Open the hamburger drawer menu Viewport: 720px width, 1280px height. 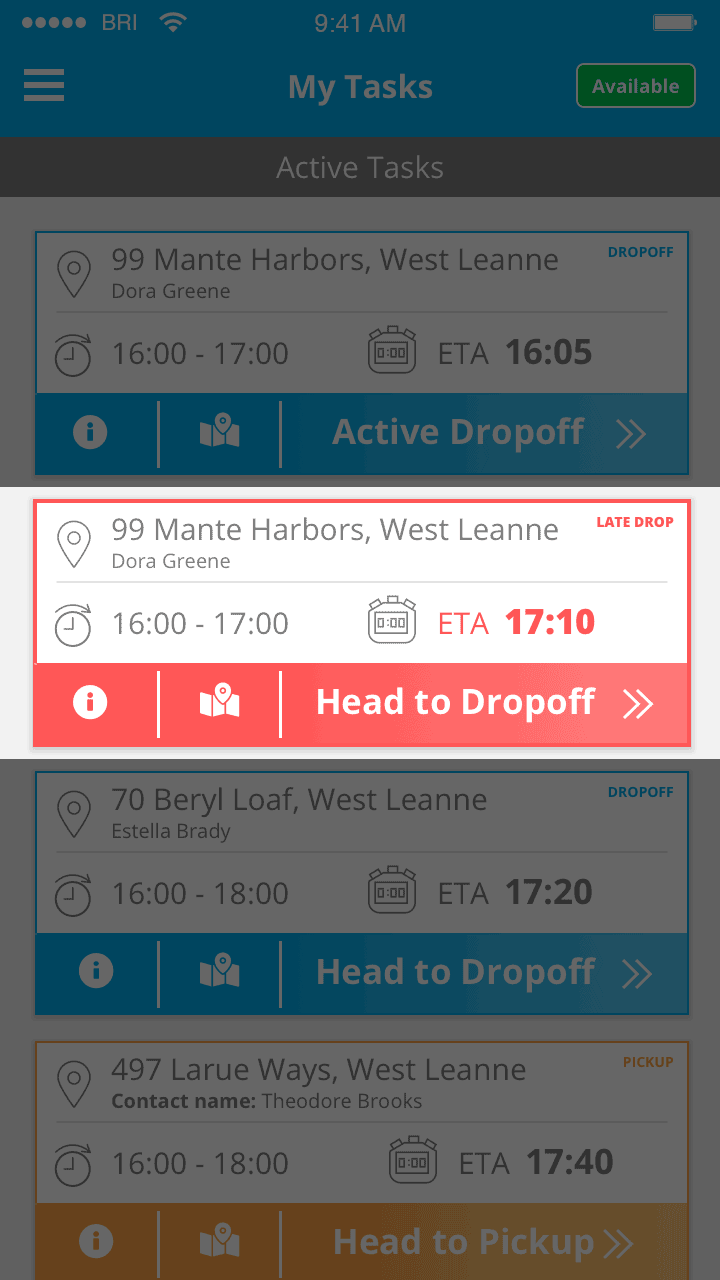pyautogui.click(x=44, y=86)
